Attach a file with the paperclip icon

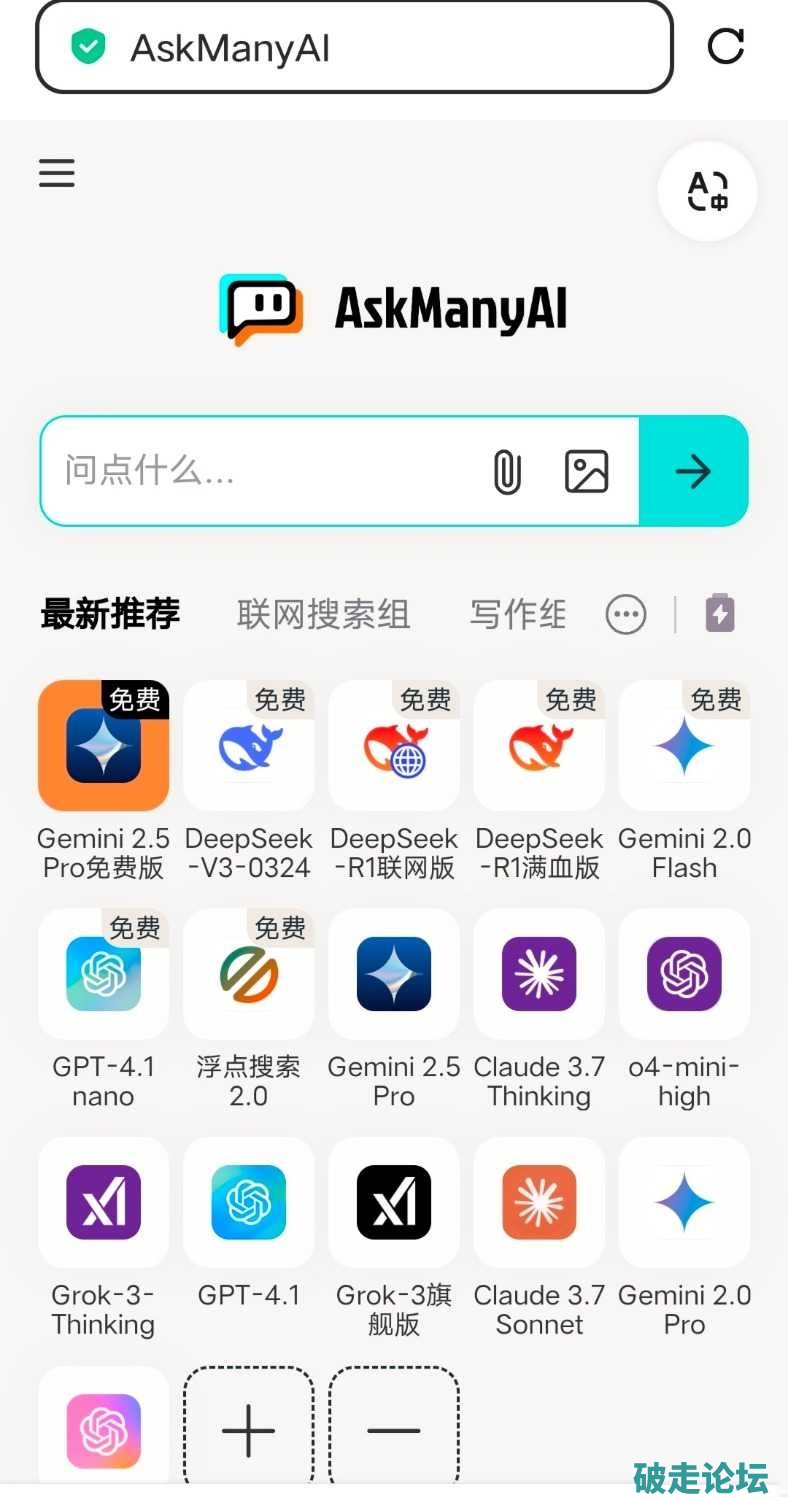pyautogui.click(x=508, y=471)
